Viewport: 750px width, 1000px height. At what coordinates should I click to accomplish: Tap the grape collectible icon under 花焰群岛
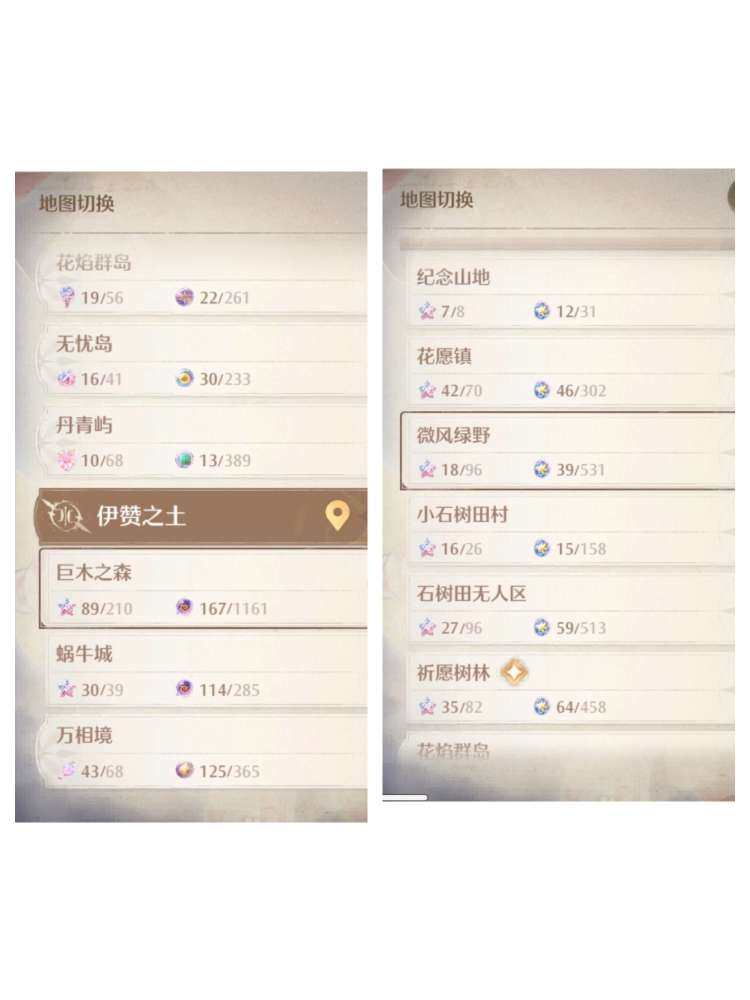coord(67,298)
